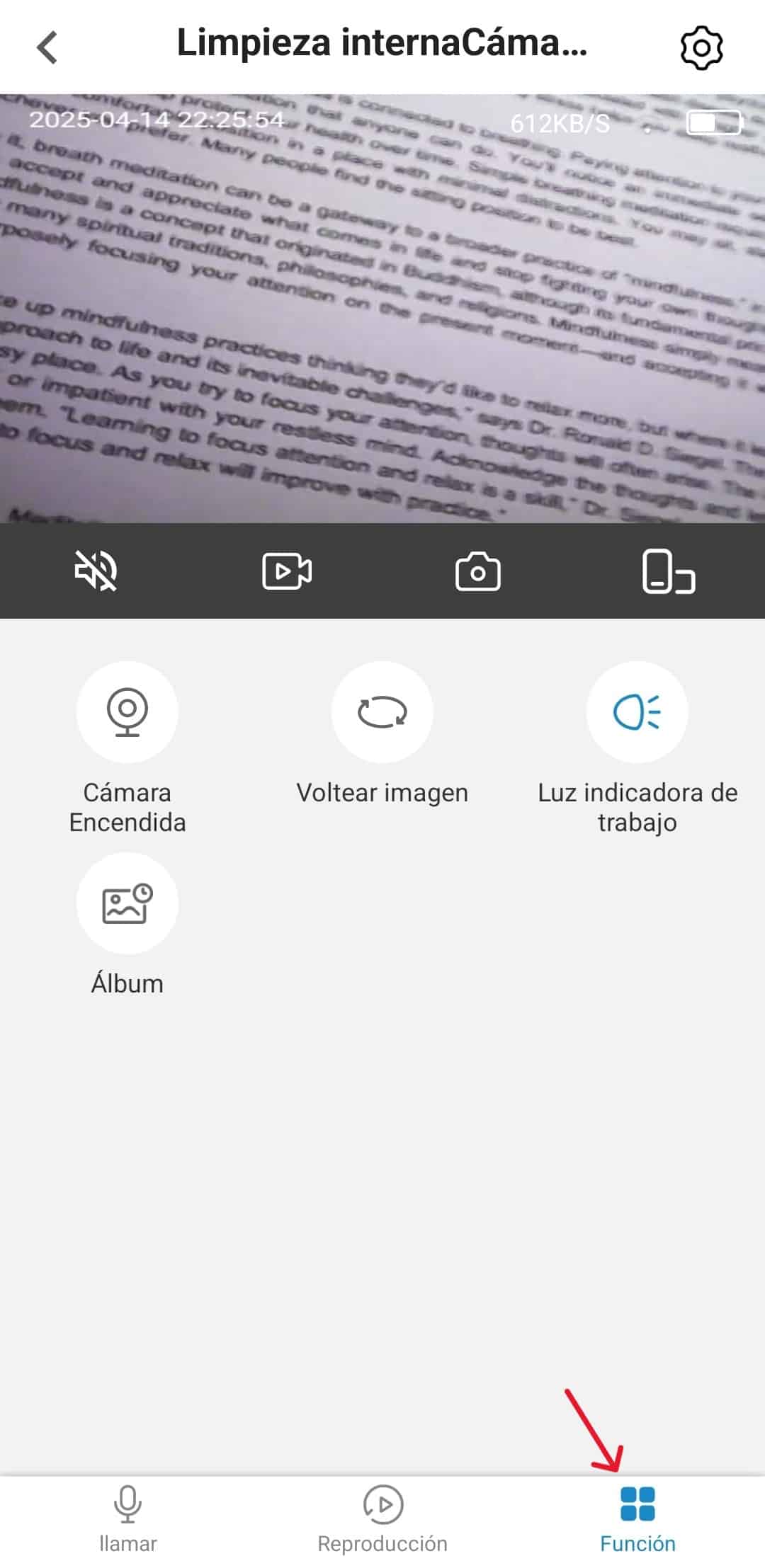Go back using the top-left arrow
Viewport: 765px width, 1568px height.
[x=47, y=48]
